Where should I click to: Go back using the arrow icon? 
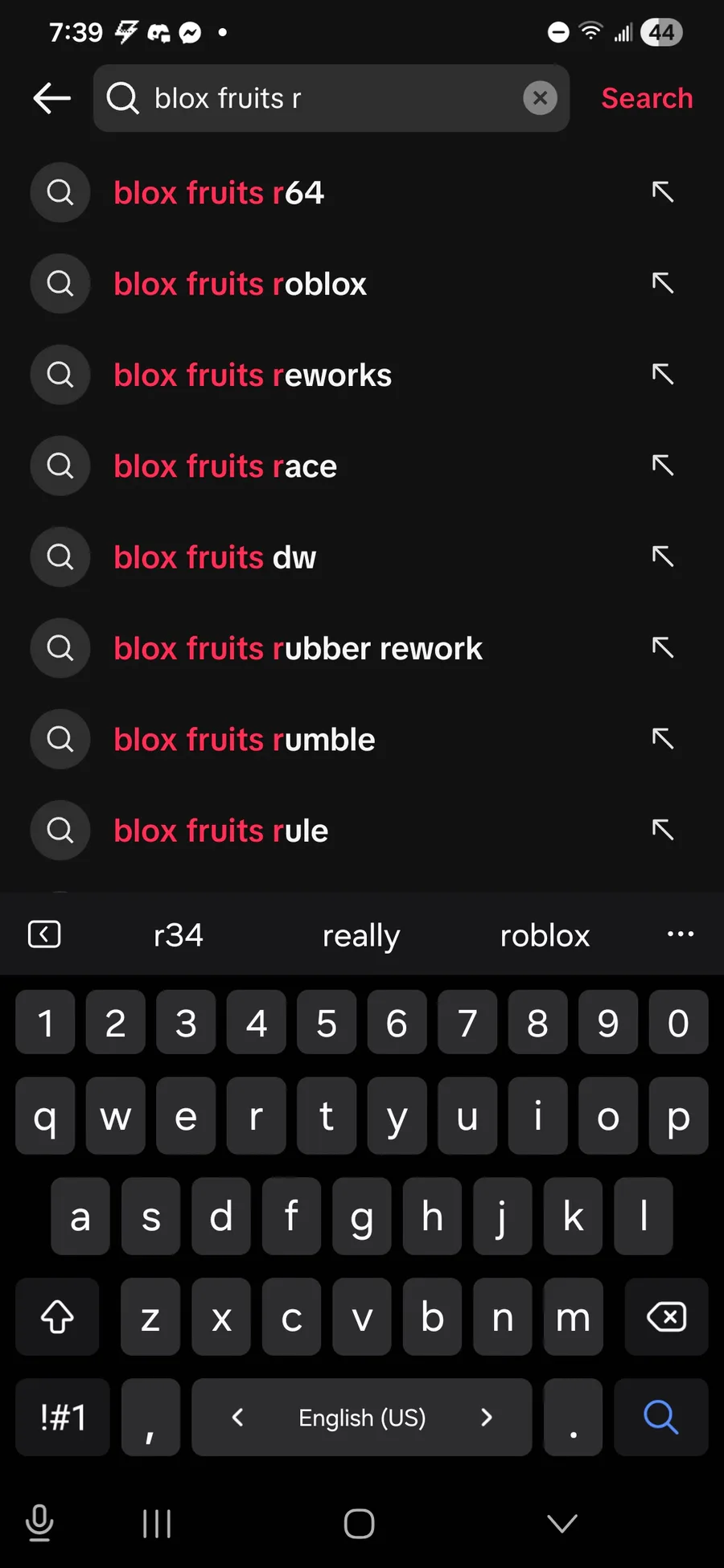52,98
